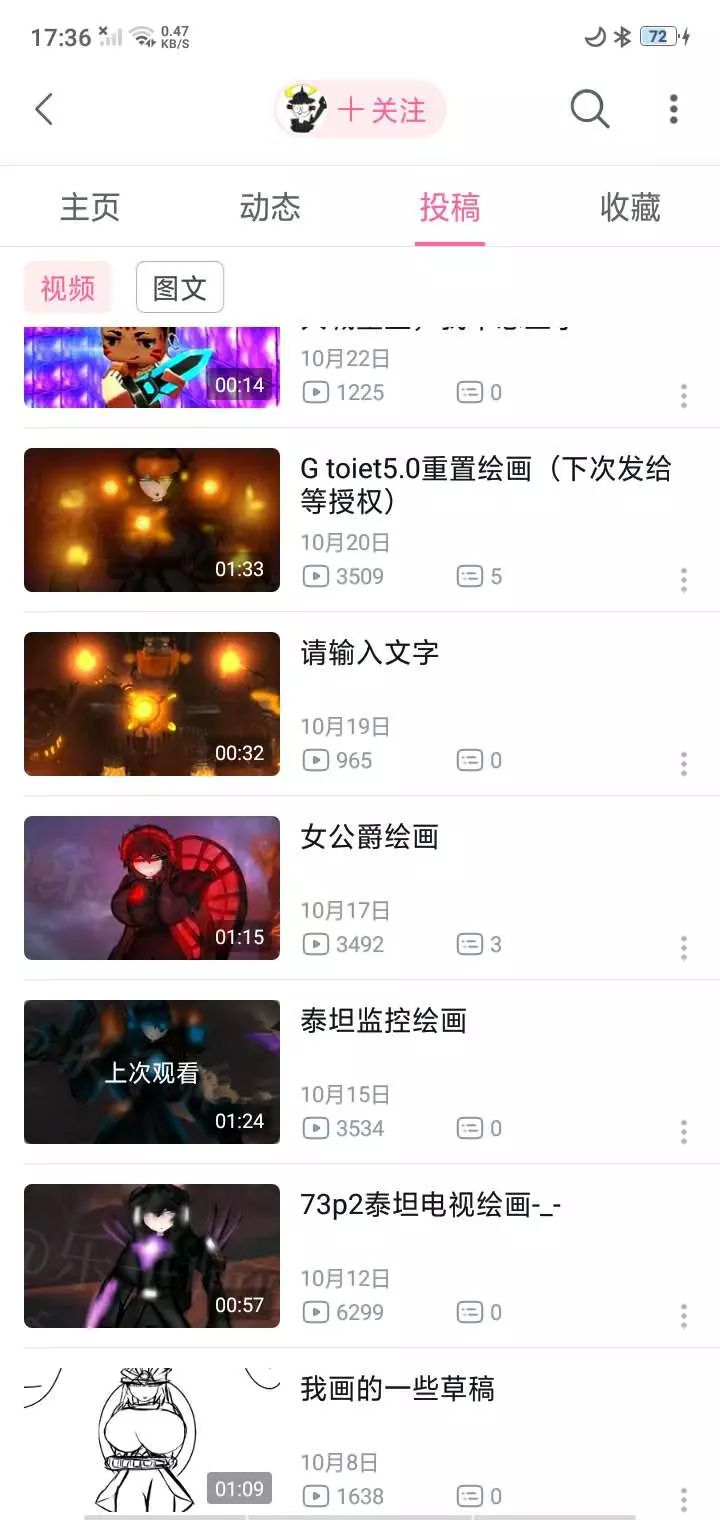Open the top-right overflow menu
This screenshot has height=1520, width=720.
674,109
